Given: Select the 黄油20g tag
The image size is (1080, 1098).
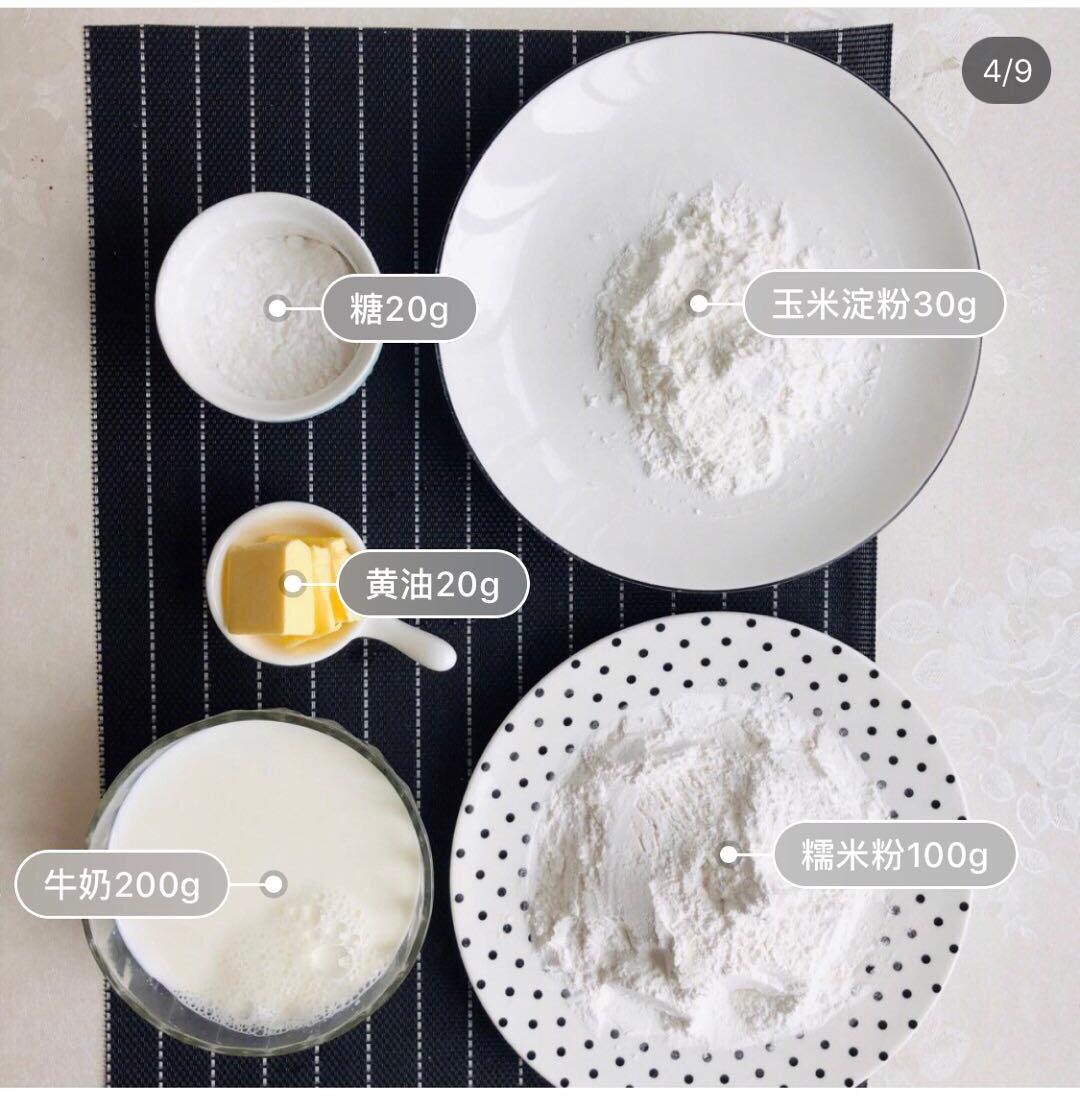Looking at the screenshot, I should point(431,584).
